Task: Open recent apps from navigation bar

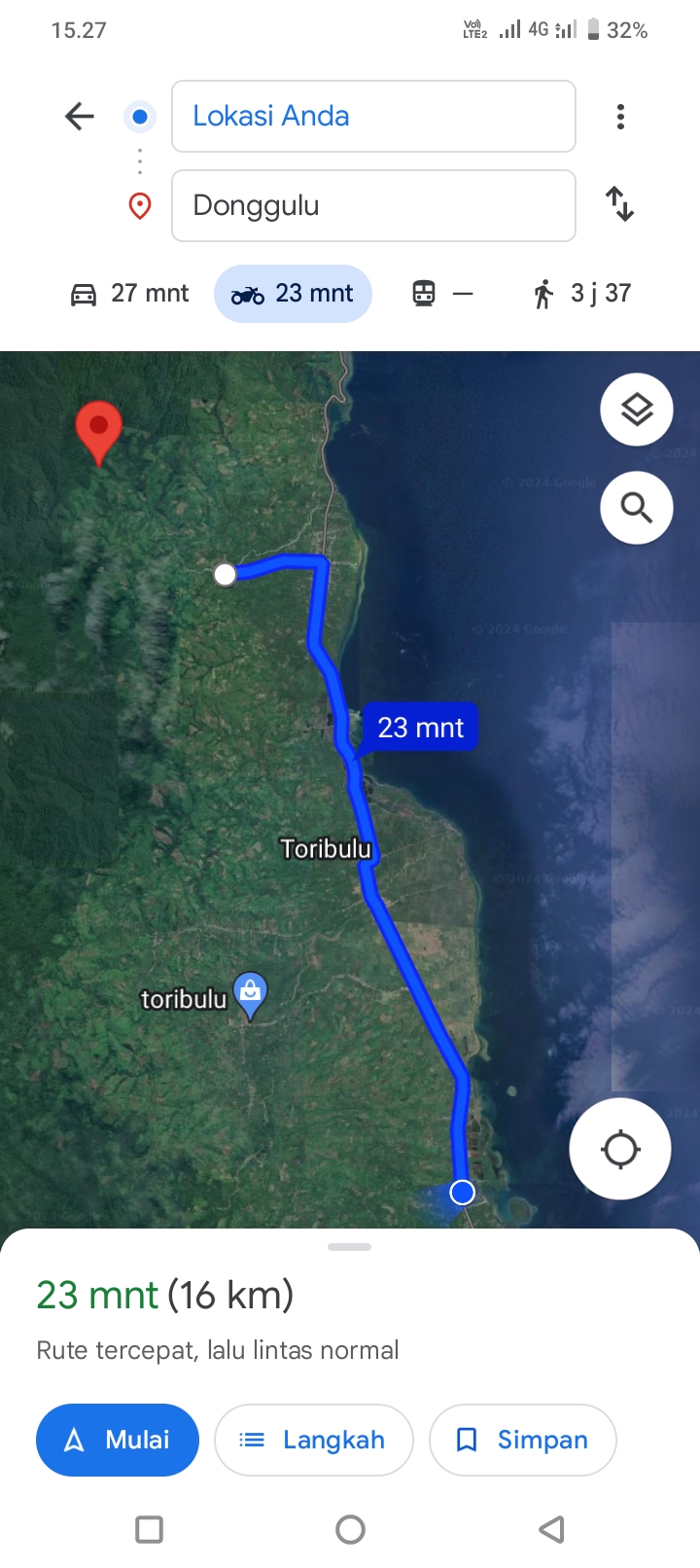Action: pyautogui.click(x=149, y=1529)
